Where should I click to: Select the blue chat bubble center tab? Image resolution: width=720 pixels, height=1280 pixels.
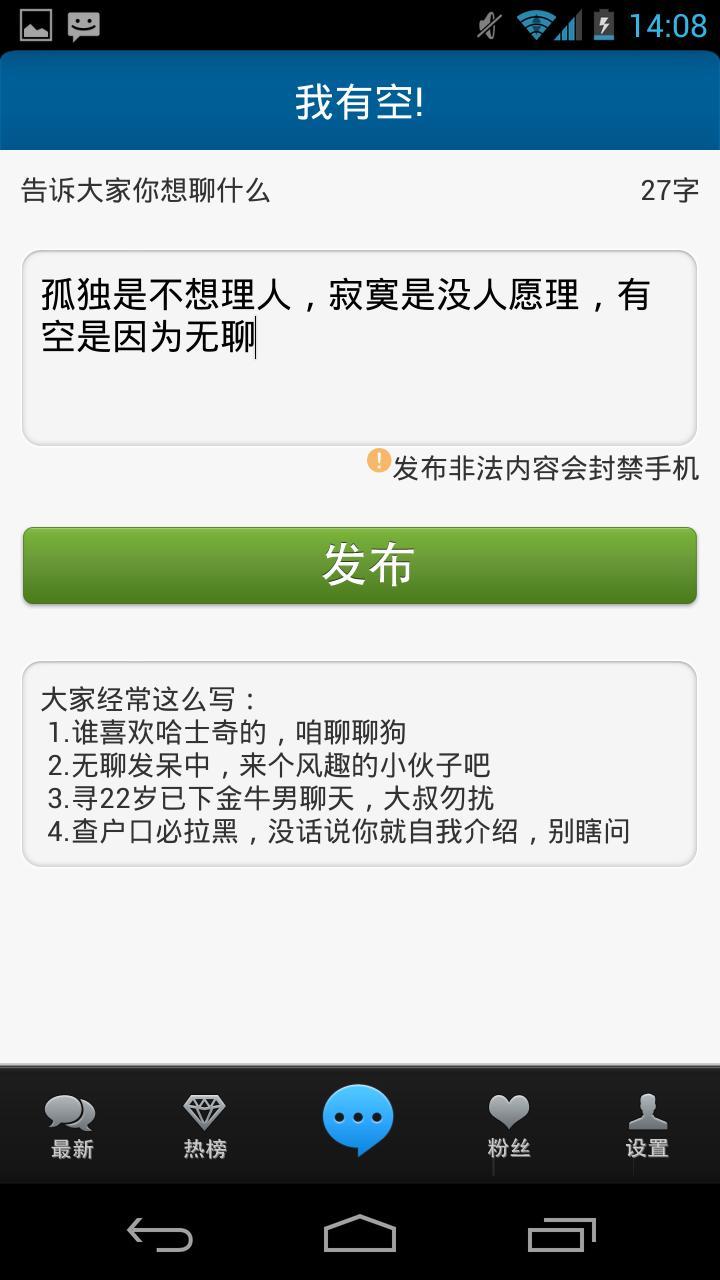(358, 1120)
